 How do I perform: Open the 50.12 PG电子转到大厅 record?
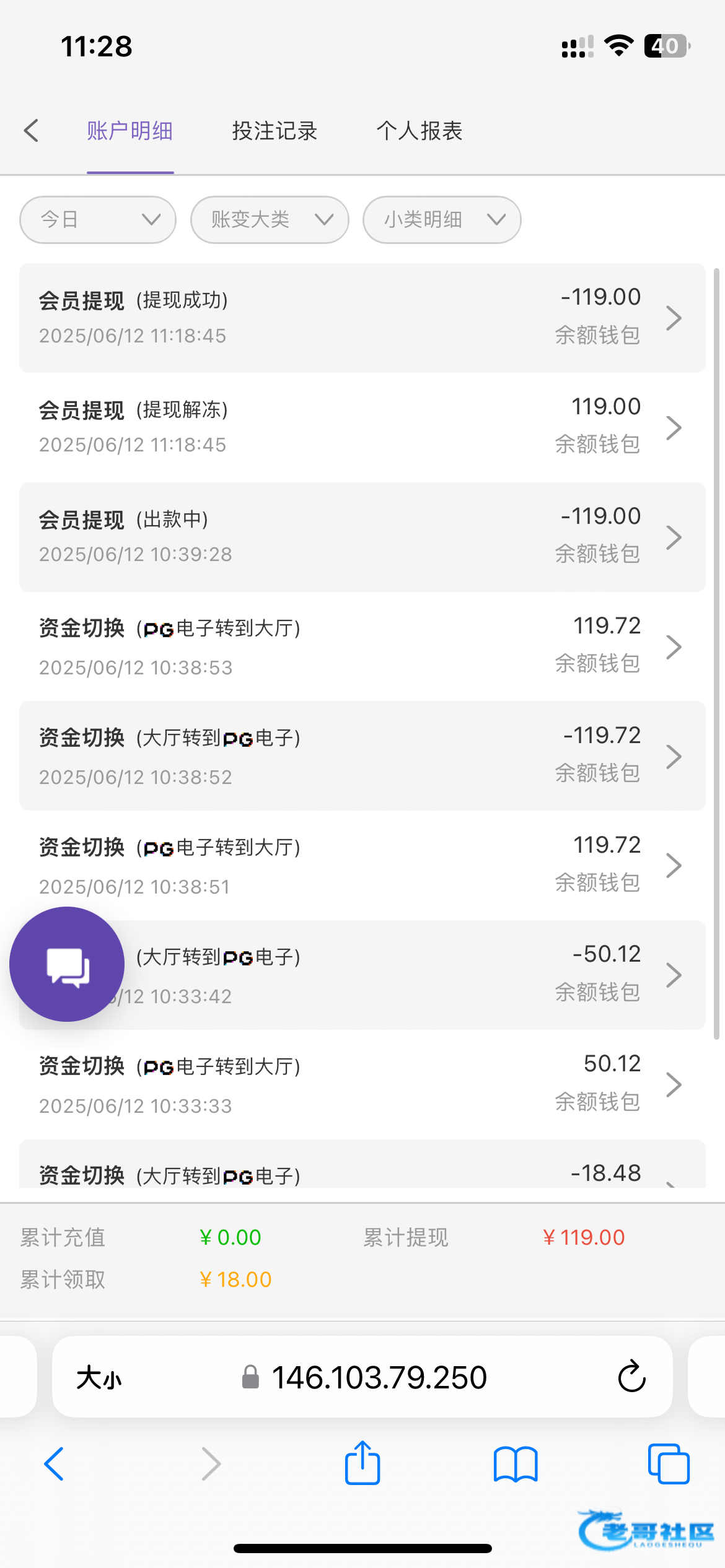362,1084
